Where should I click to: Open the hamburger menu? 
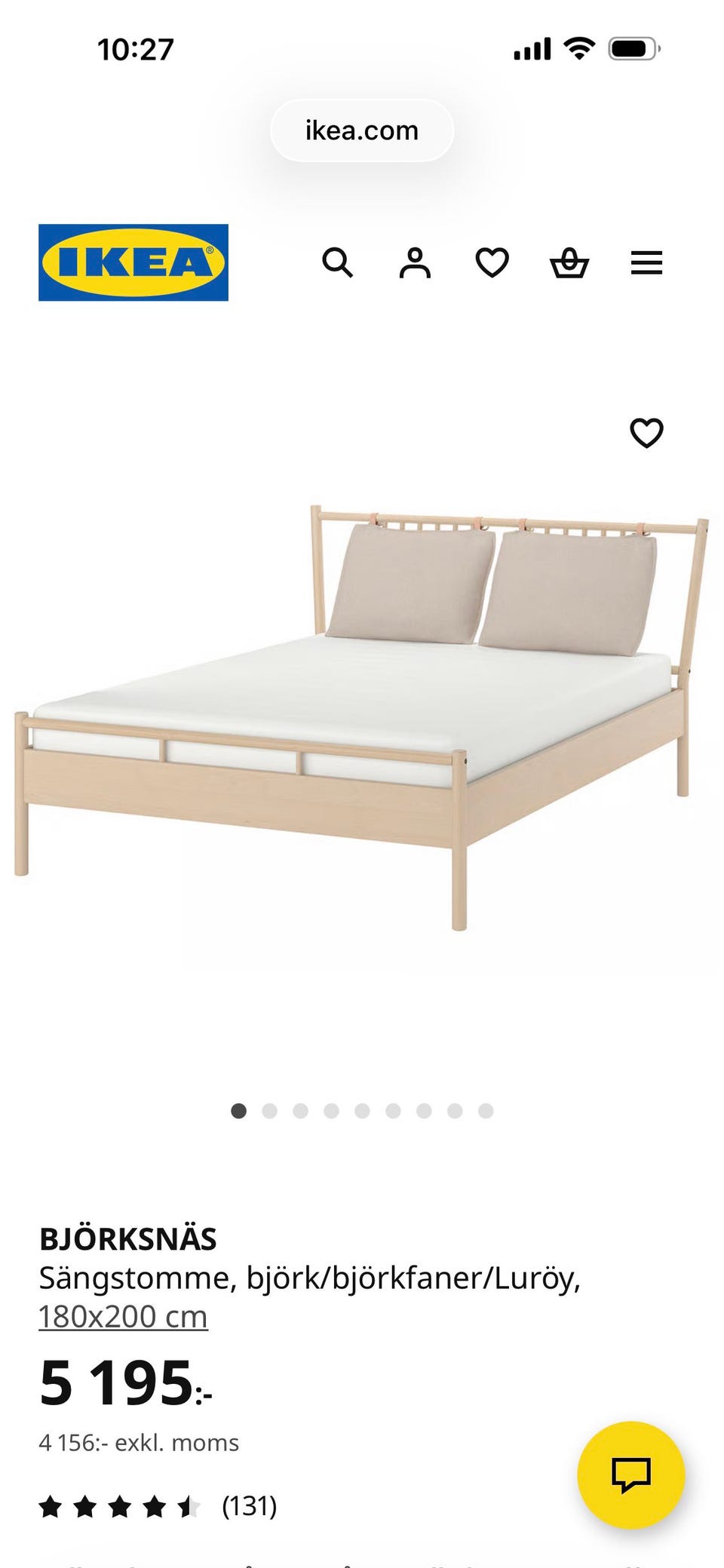coord(646,263)
